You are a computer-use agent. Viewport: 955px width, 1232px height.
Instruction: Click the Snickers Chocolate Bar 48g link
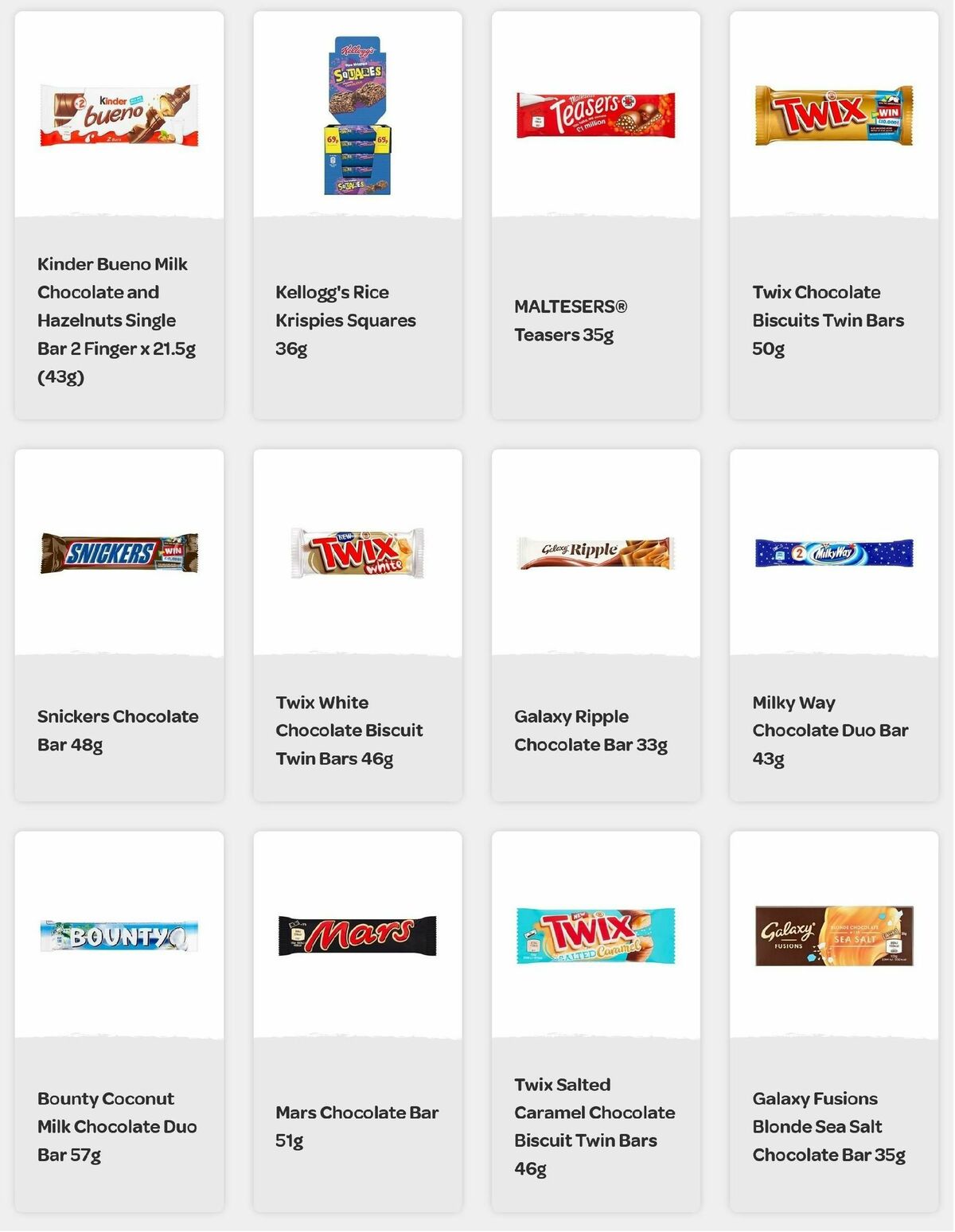(119, 731)
